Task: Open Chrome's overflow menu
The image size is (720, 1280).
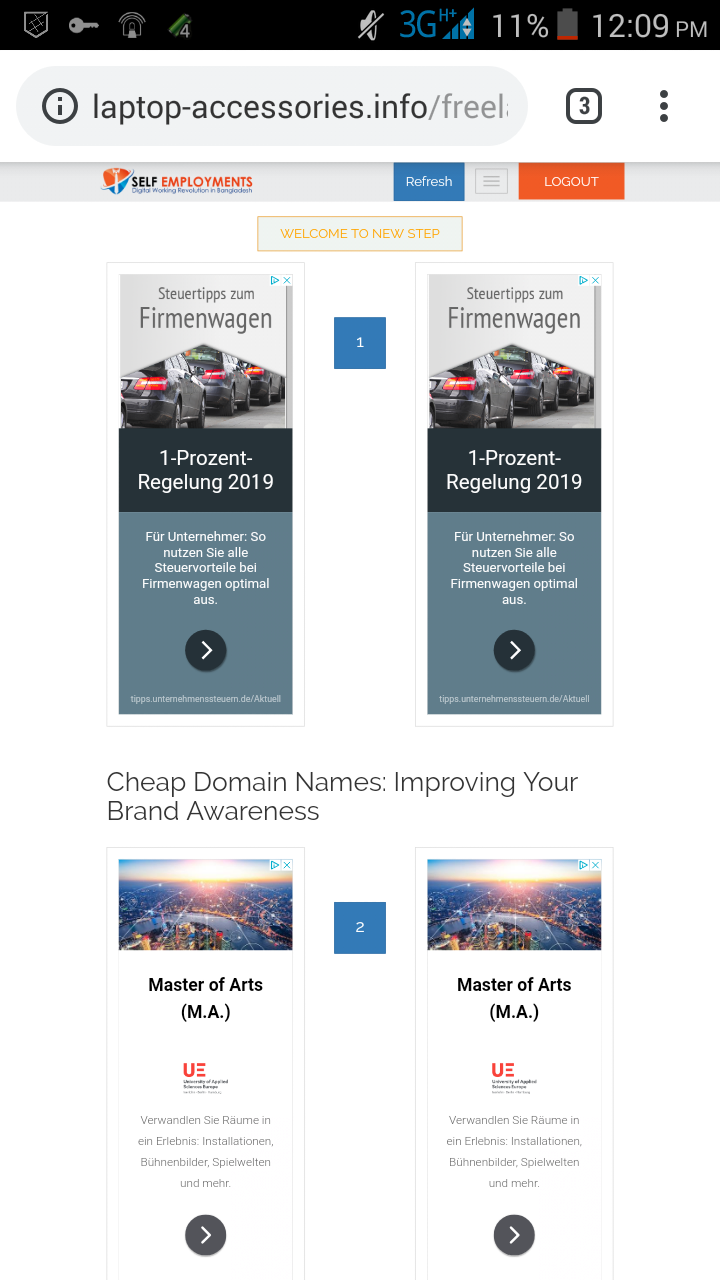Action: 664,106
